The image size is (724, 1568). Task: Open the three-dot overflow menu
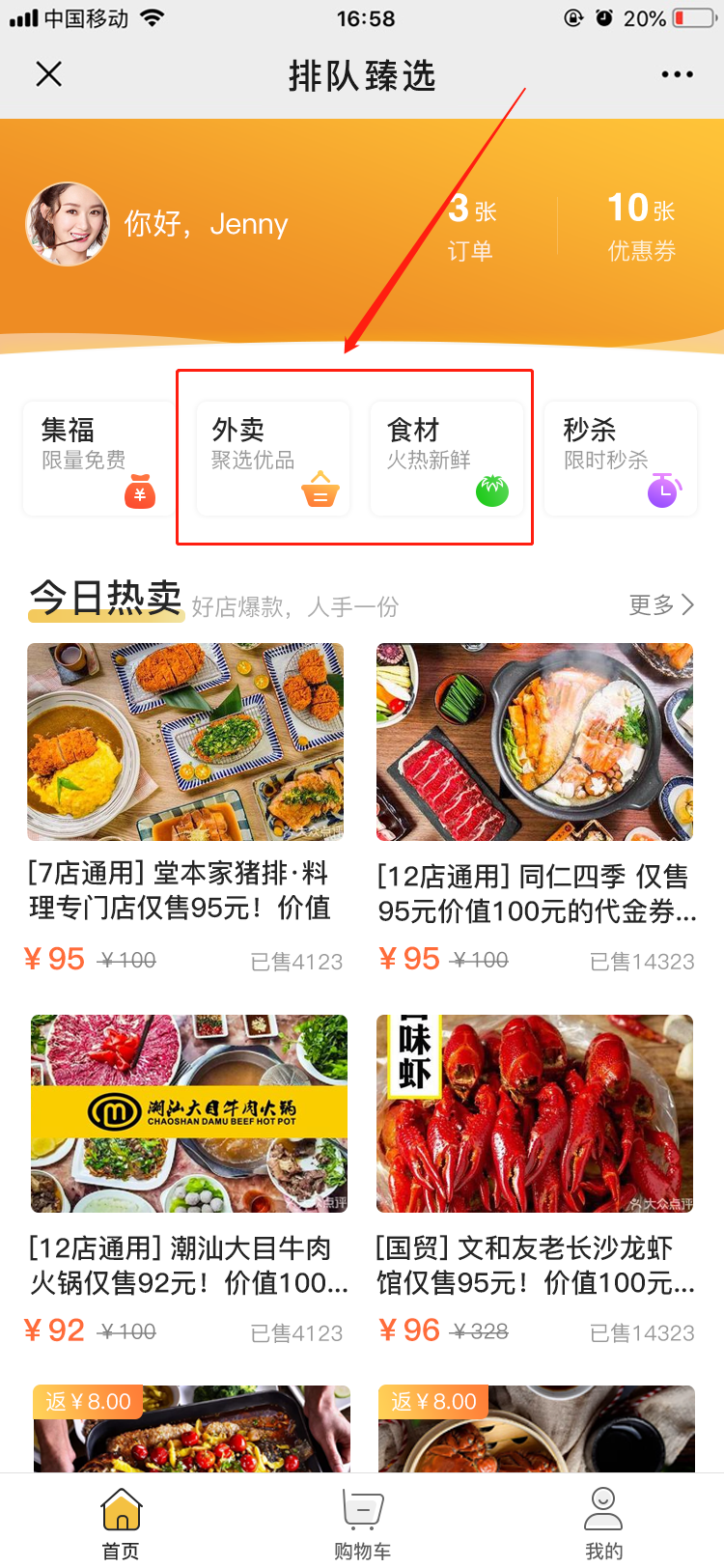pos(677,74)
